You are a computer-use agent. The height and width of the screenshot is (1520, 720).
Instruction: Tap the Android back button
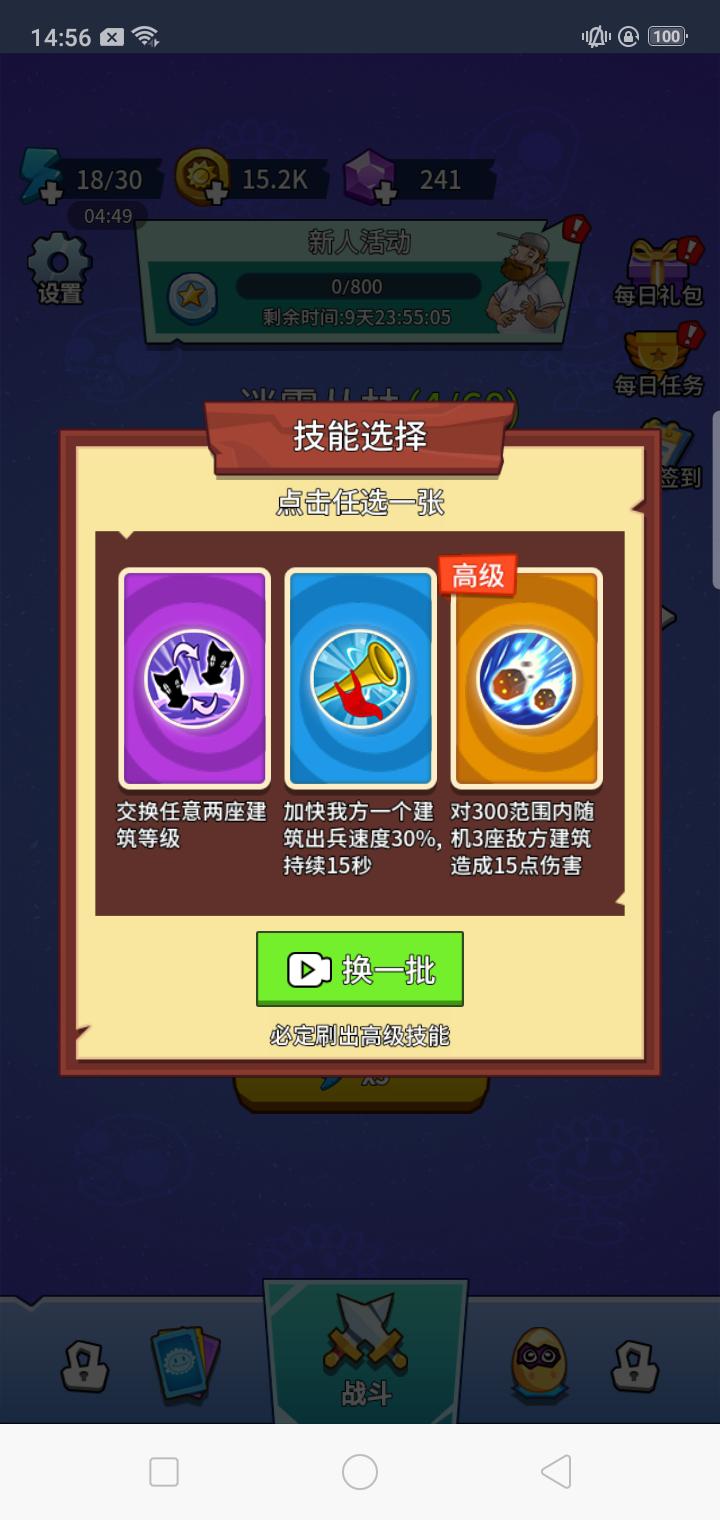(x=556, y=1471)
